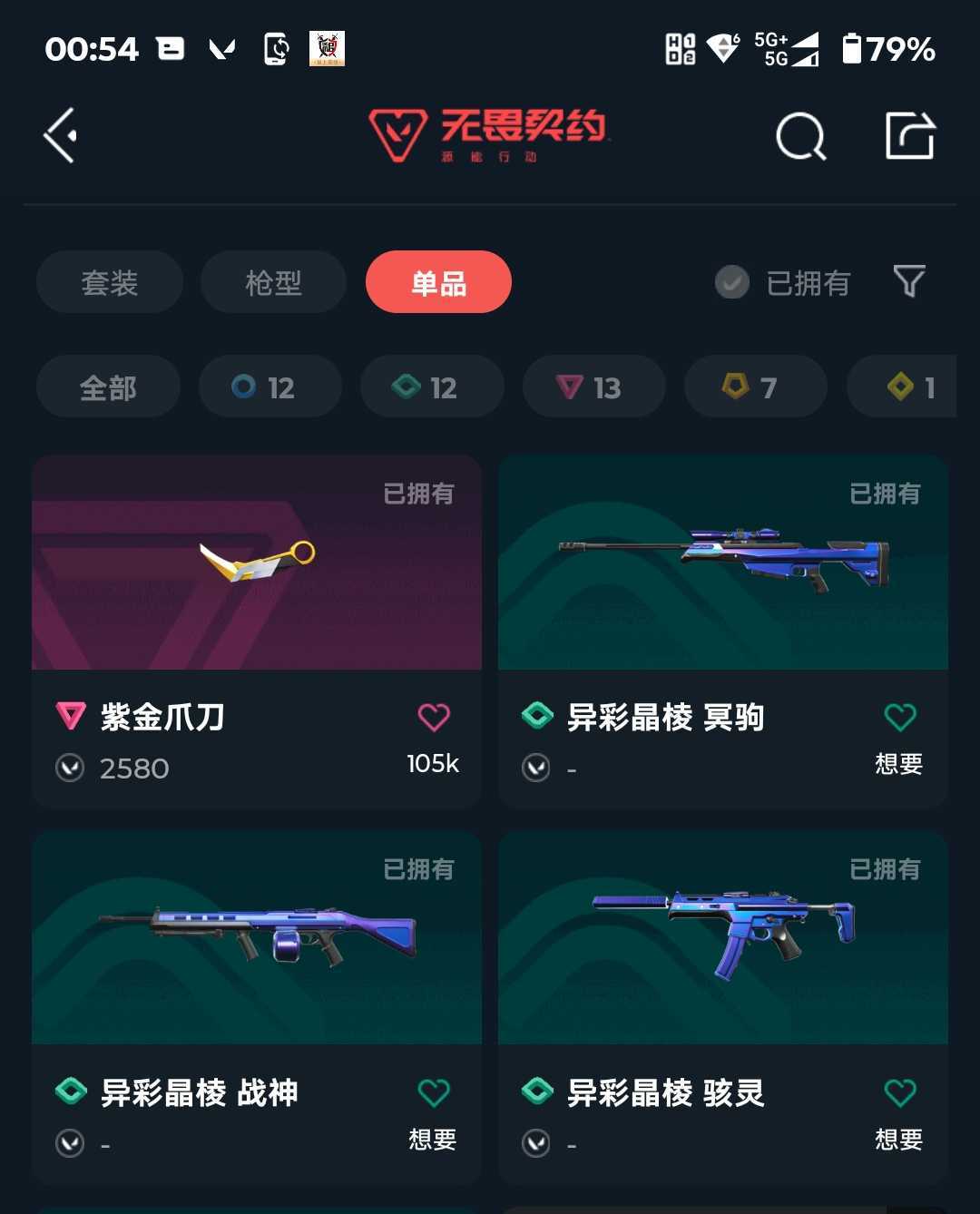Switch to the 枪型 tab
This screenshot has width=980, height=1214.
(x=273, y=282)
